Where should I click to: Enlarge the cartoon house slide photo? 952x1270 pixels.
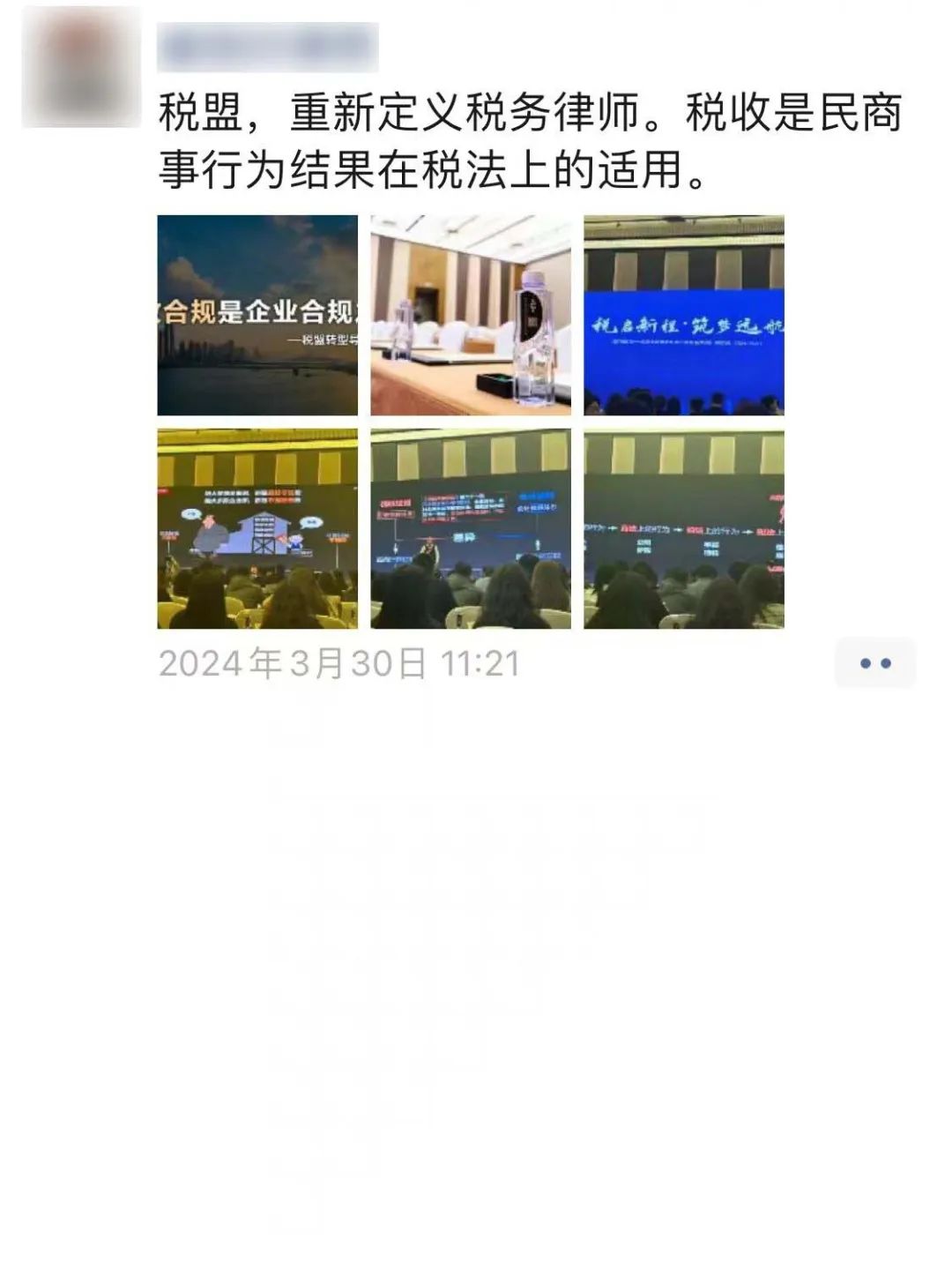(x=257, y=528)
